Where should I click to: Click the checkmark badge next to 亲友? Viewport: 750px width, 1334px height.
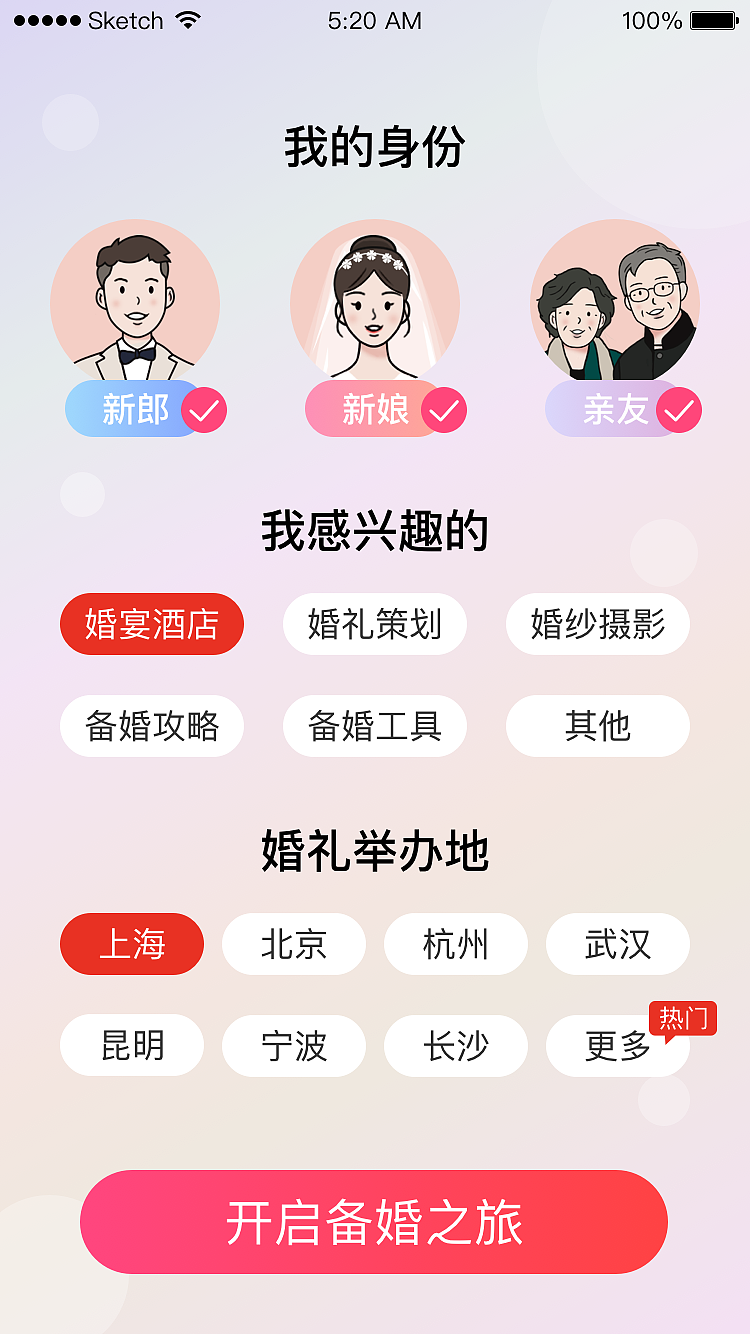(678, 408)
